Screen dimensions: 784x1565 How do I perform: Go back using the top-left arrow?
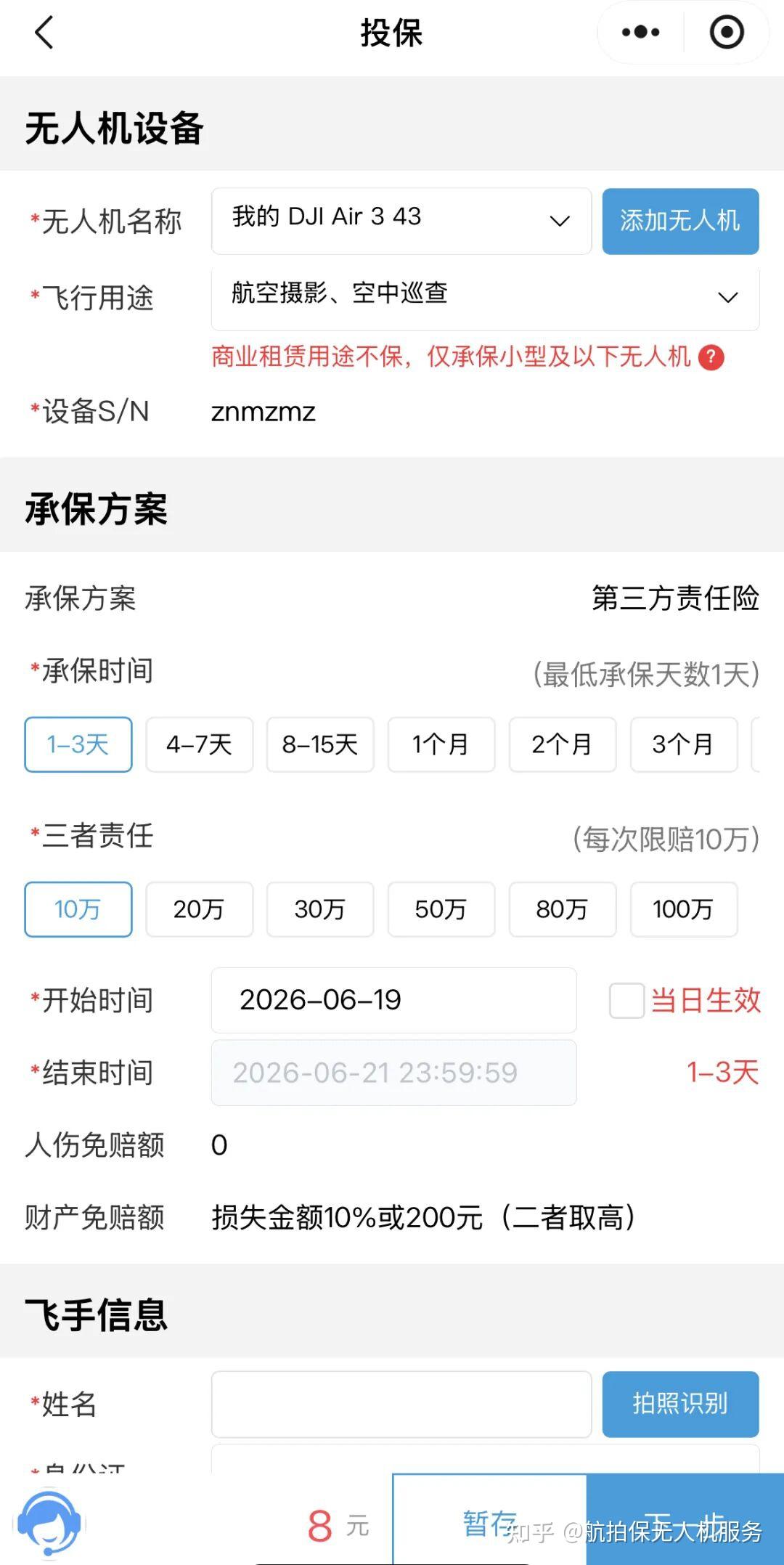point(44,33)
